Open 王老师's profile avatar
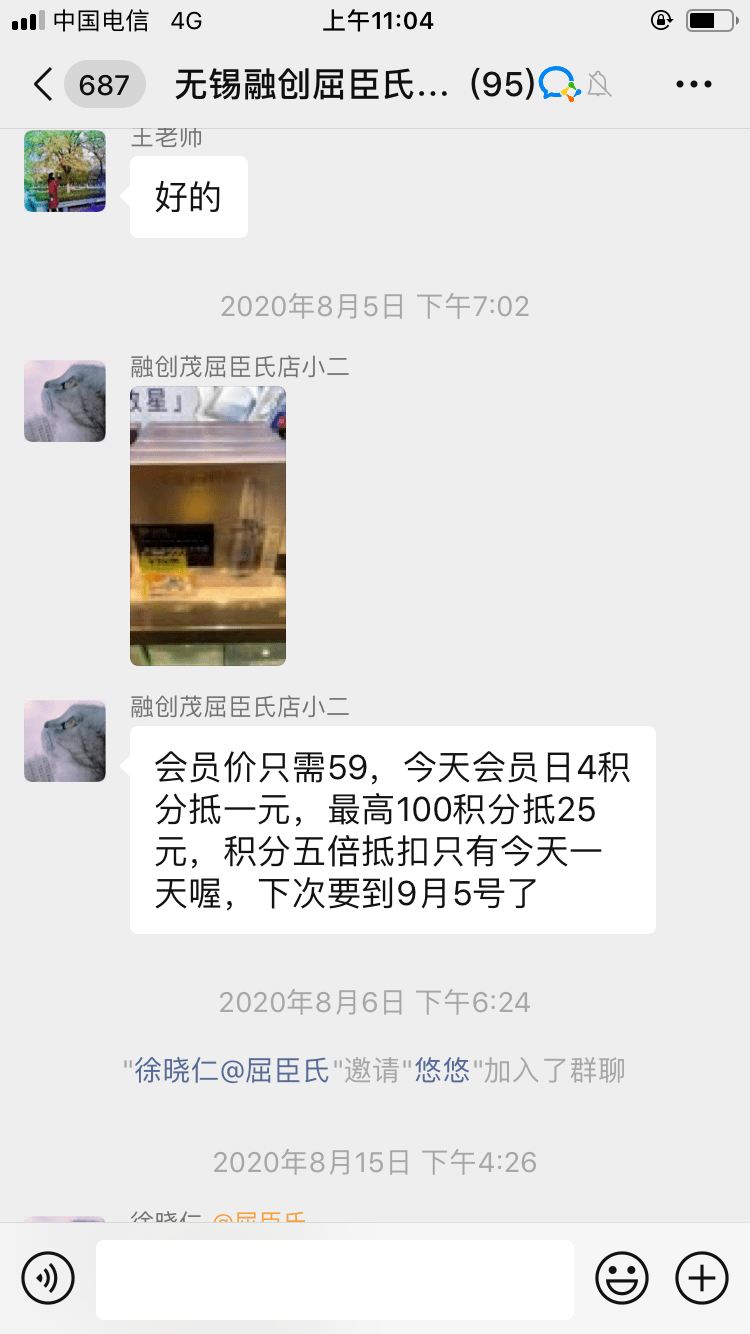 (65, 171)
